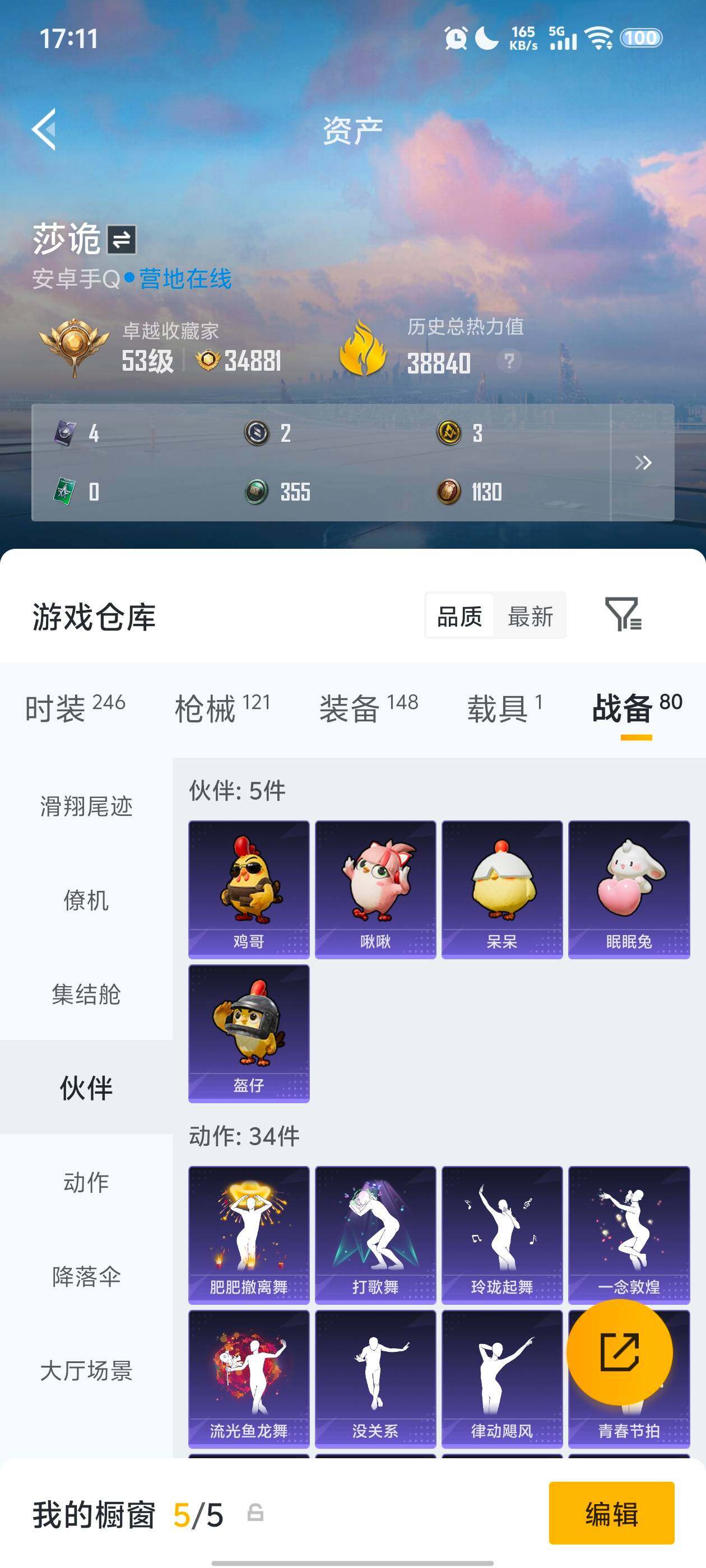Expand the currency panel with the double-arrow
Screen dimensions: 706x1568
(x=642, y=463)
